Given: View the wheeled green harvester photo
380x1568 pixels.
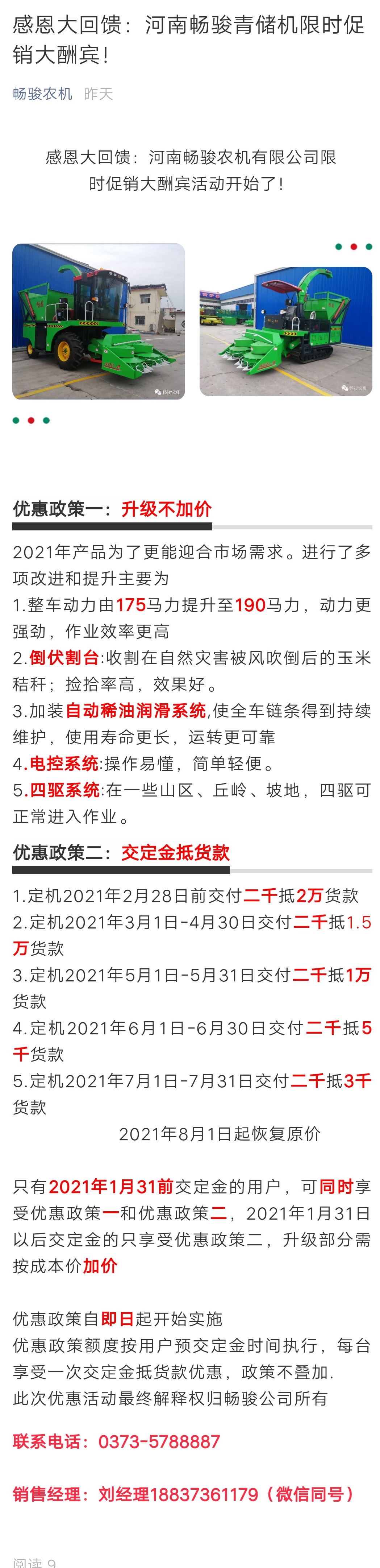Looking at the screenshot, I should tap(99, 321).
